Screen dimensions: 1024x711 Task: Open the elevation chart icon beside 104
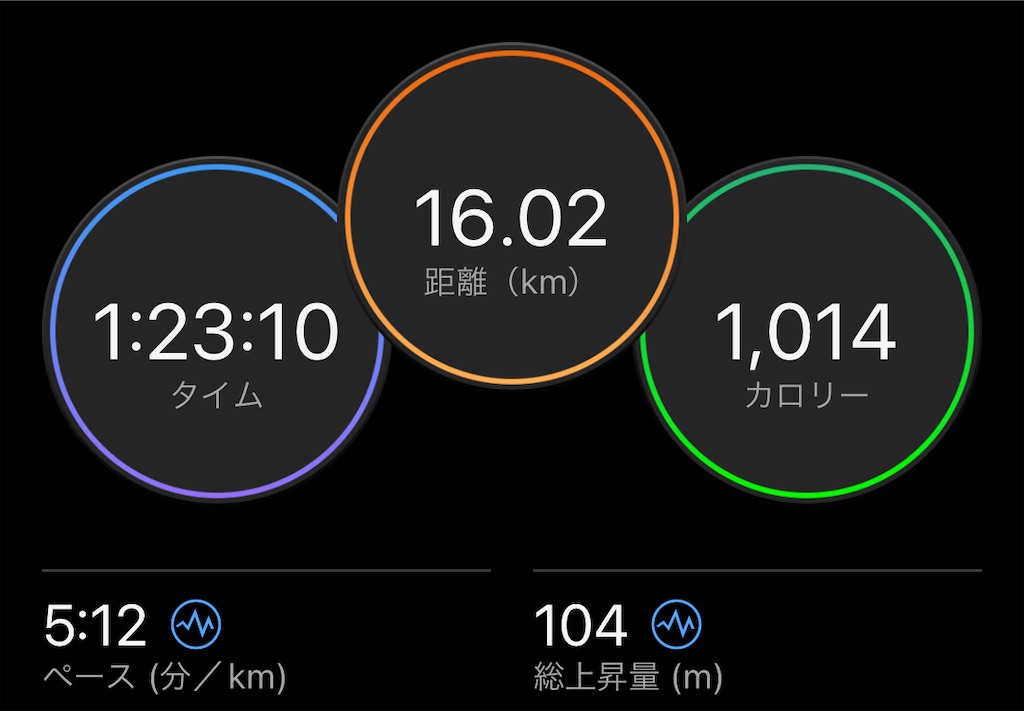pos(677,625)
